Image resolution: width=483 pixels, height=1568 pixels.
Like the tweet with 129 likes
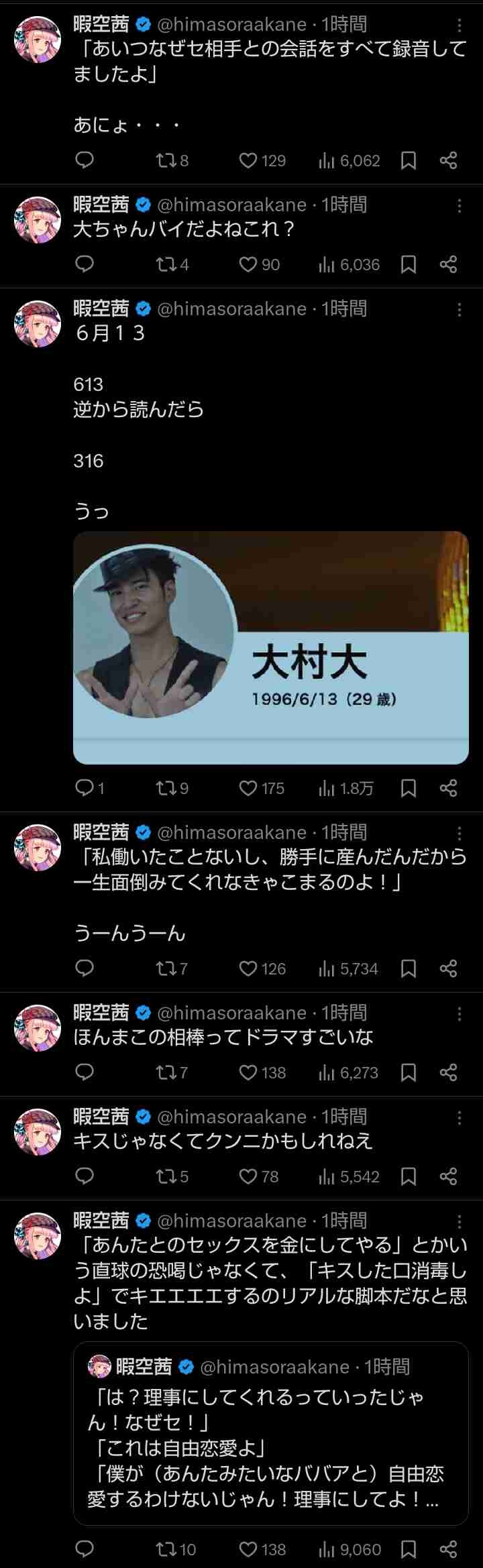pyautogui.click(x=249, y=160)
